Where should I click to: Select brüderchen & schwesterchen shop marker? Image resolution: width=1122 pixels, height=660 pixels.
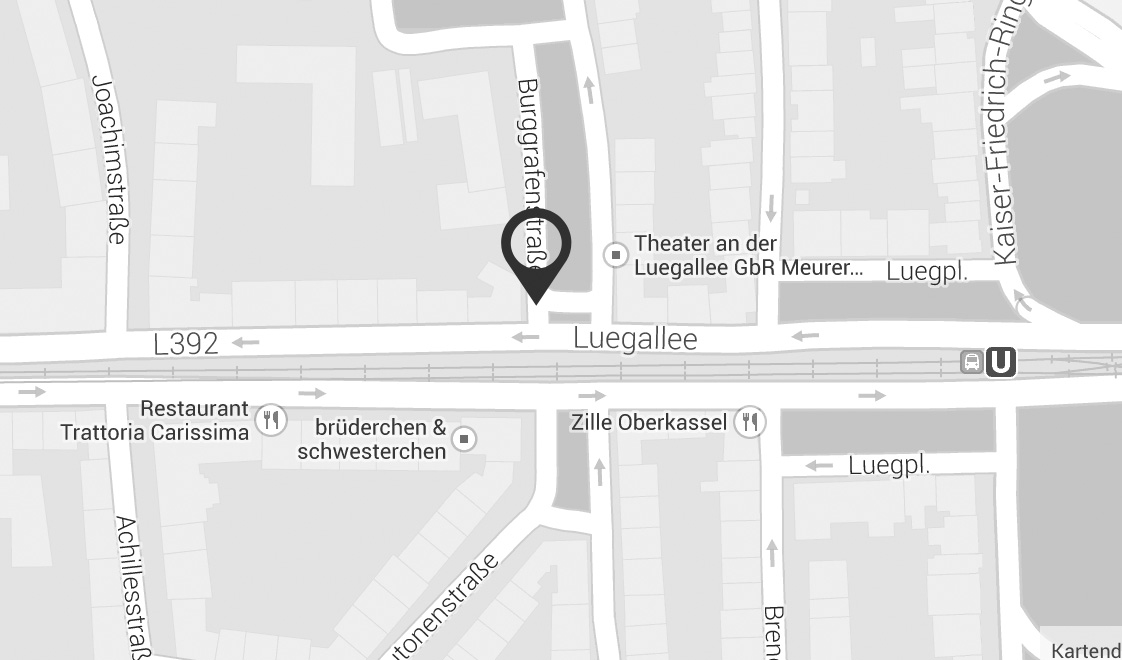point(464,439)
